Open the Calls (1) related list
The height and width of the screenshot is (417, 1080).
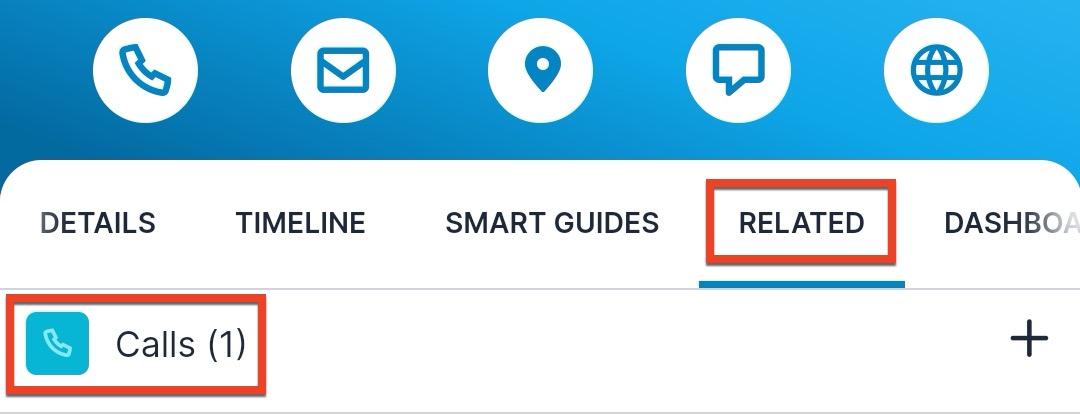[x=180, y=344]
